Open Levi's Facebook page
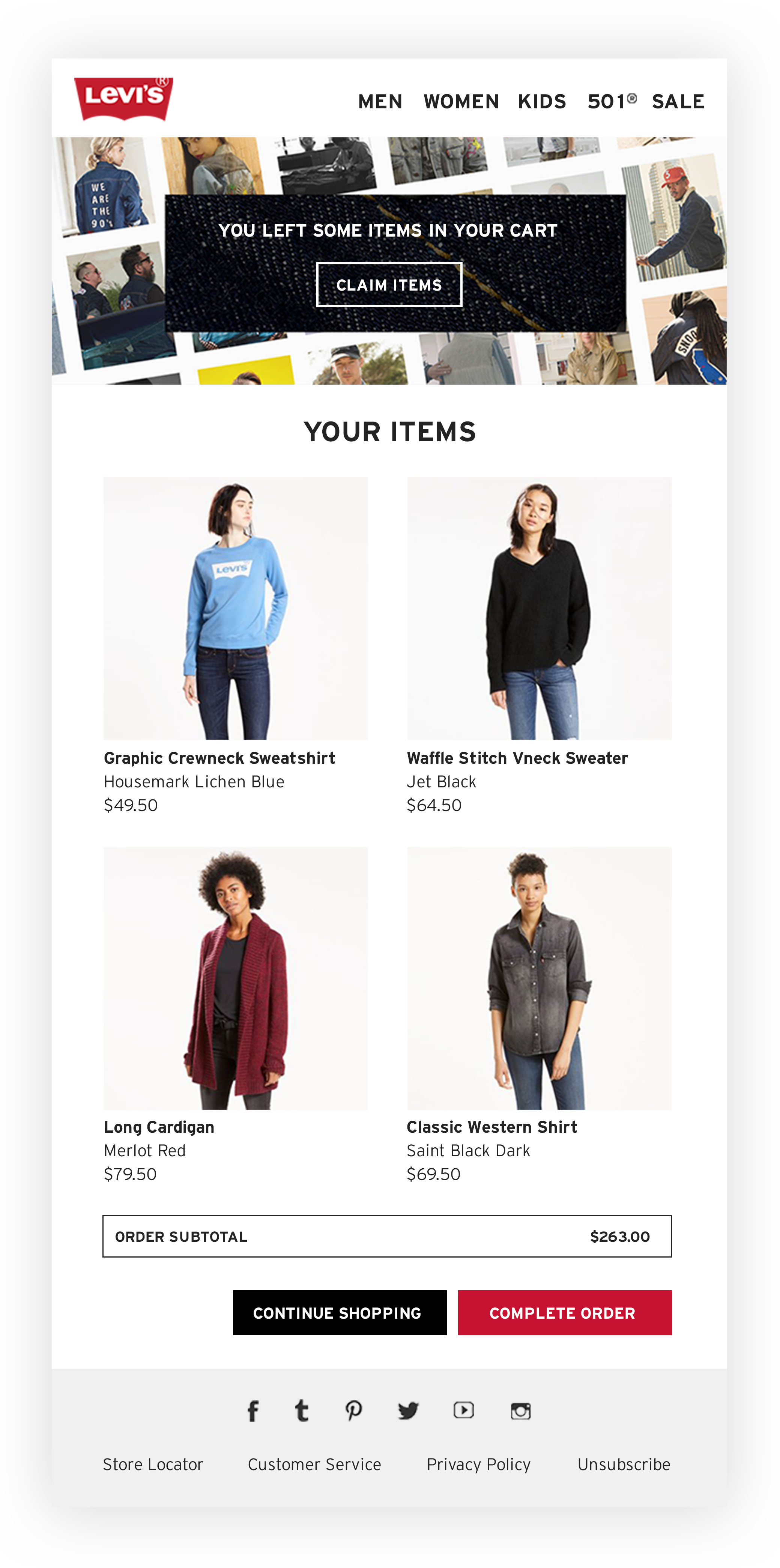Screen dimensions: 780x1568 coord(253,1411)
